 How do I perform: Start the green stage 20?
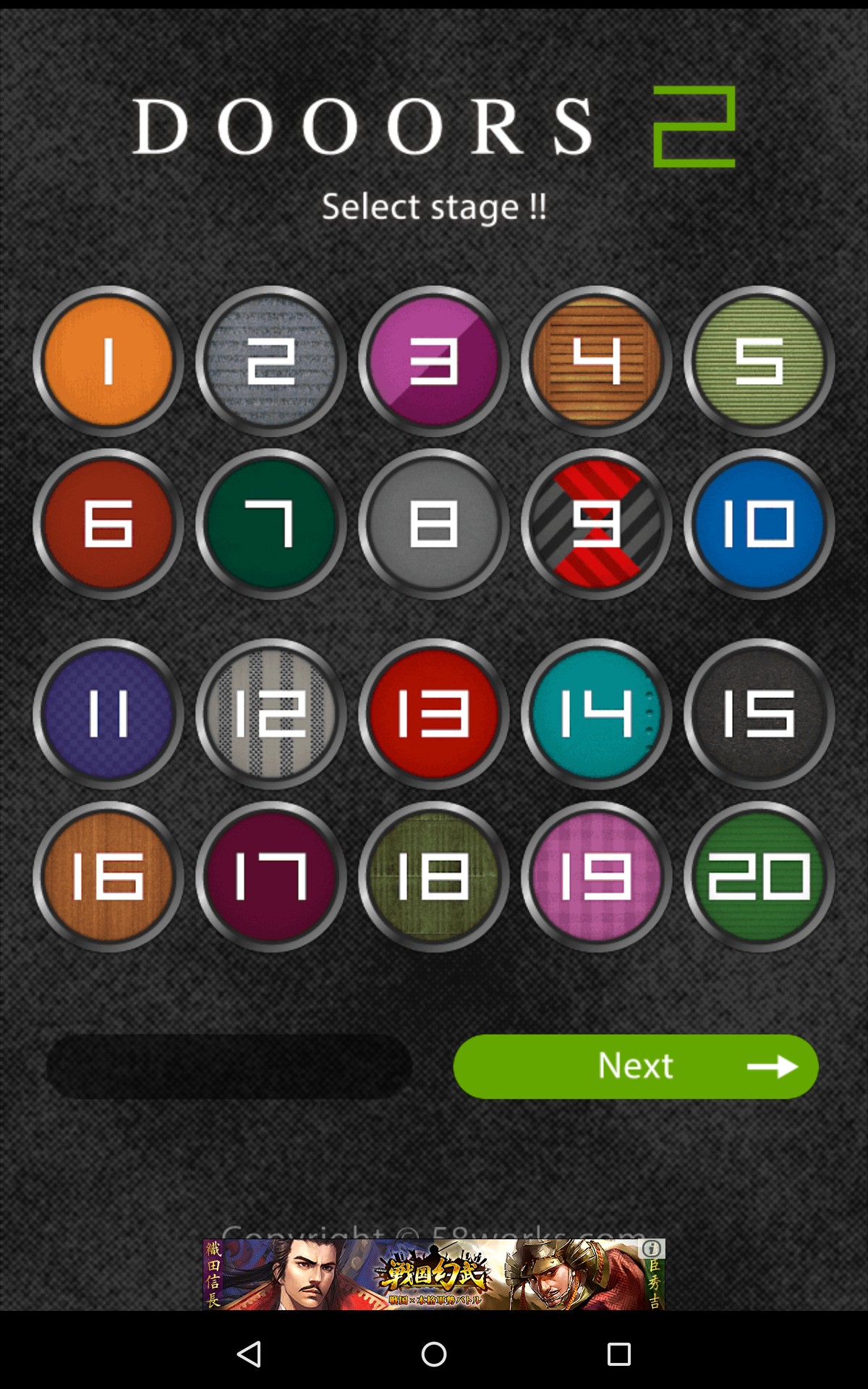point(759,877)
